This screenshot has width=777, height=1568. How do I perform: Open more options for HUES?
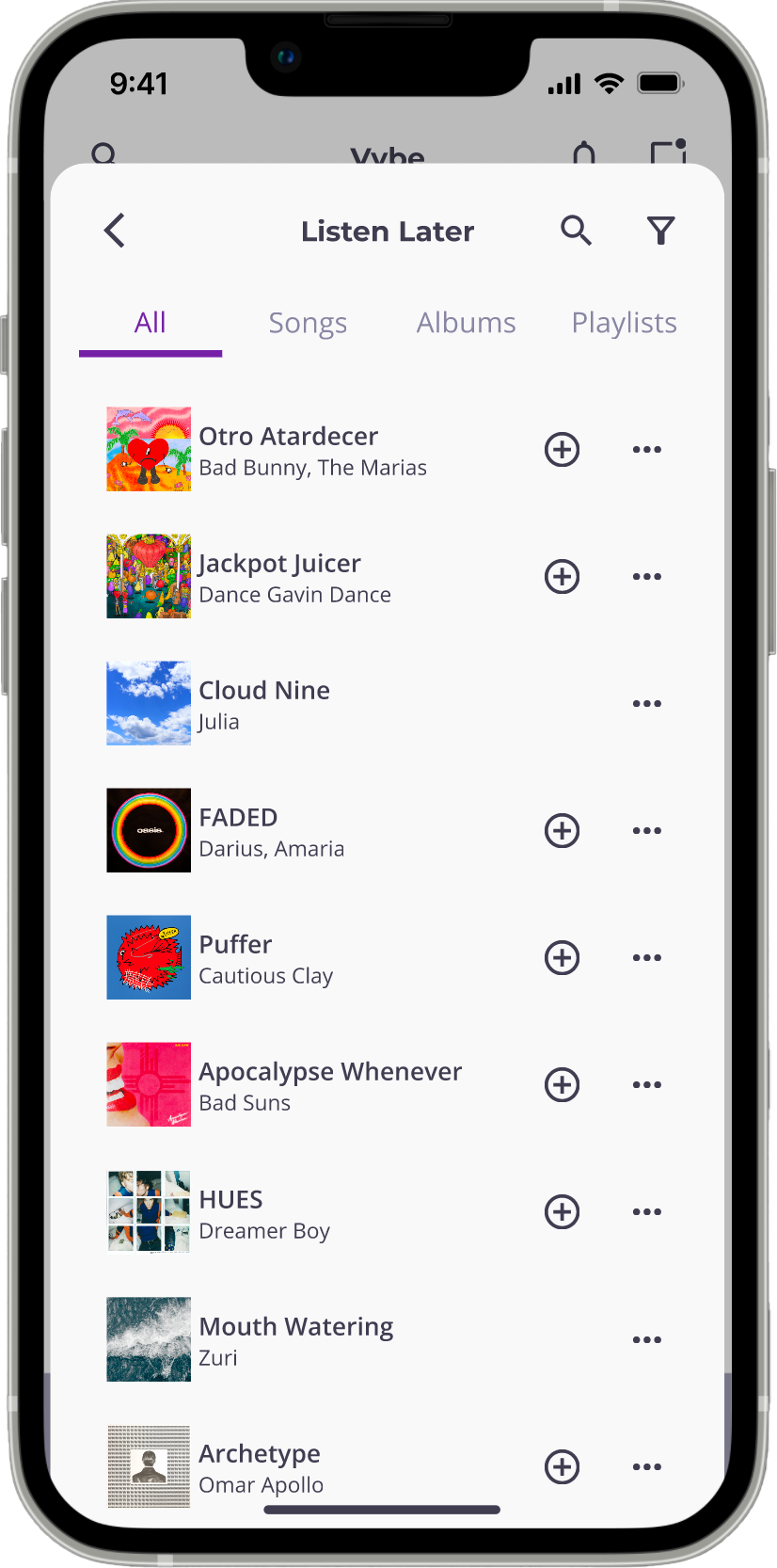[647, 1211]
